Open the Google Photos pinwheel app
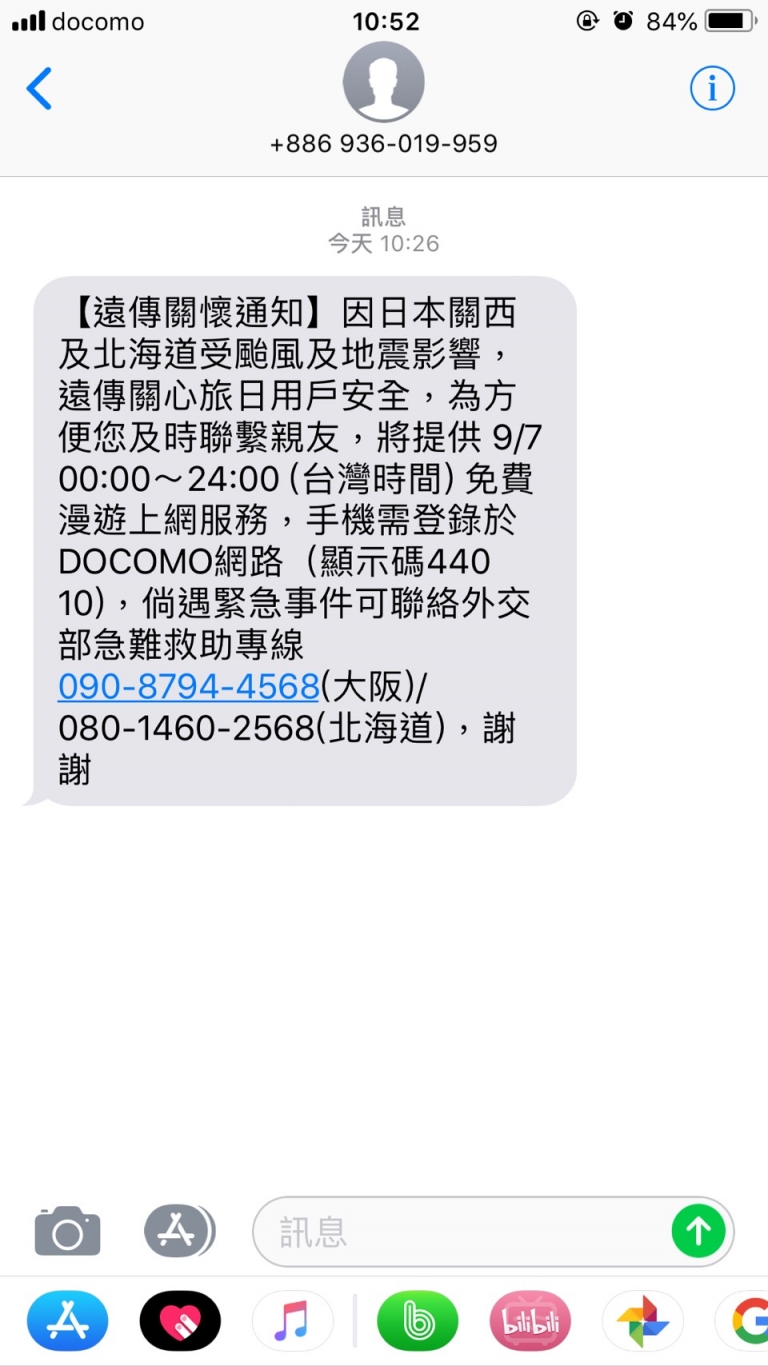 [642, 1322]
